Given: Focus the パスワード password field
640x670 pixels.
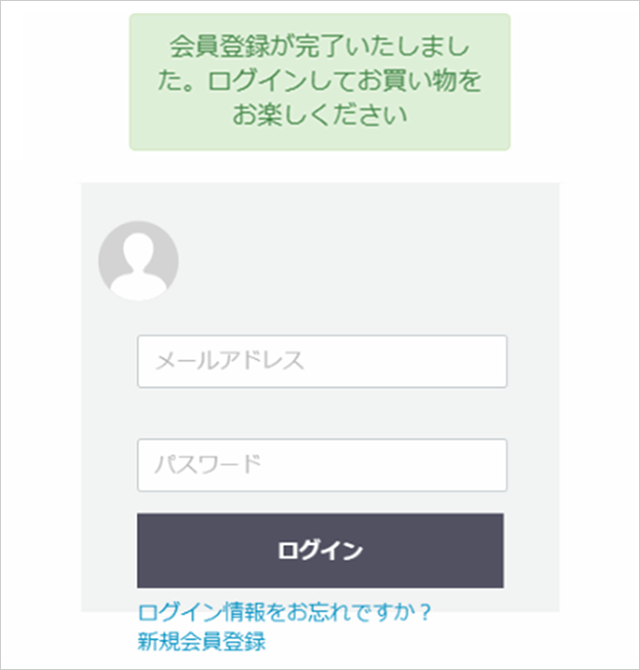Looking at the screenshot, I should pos(322,465).
